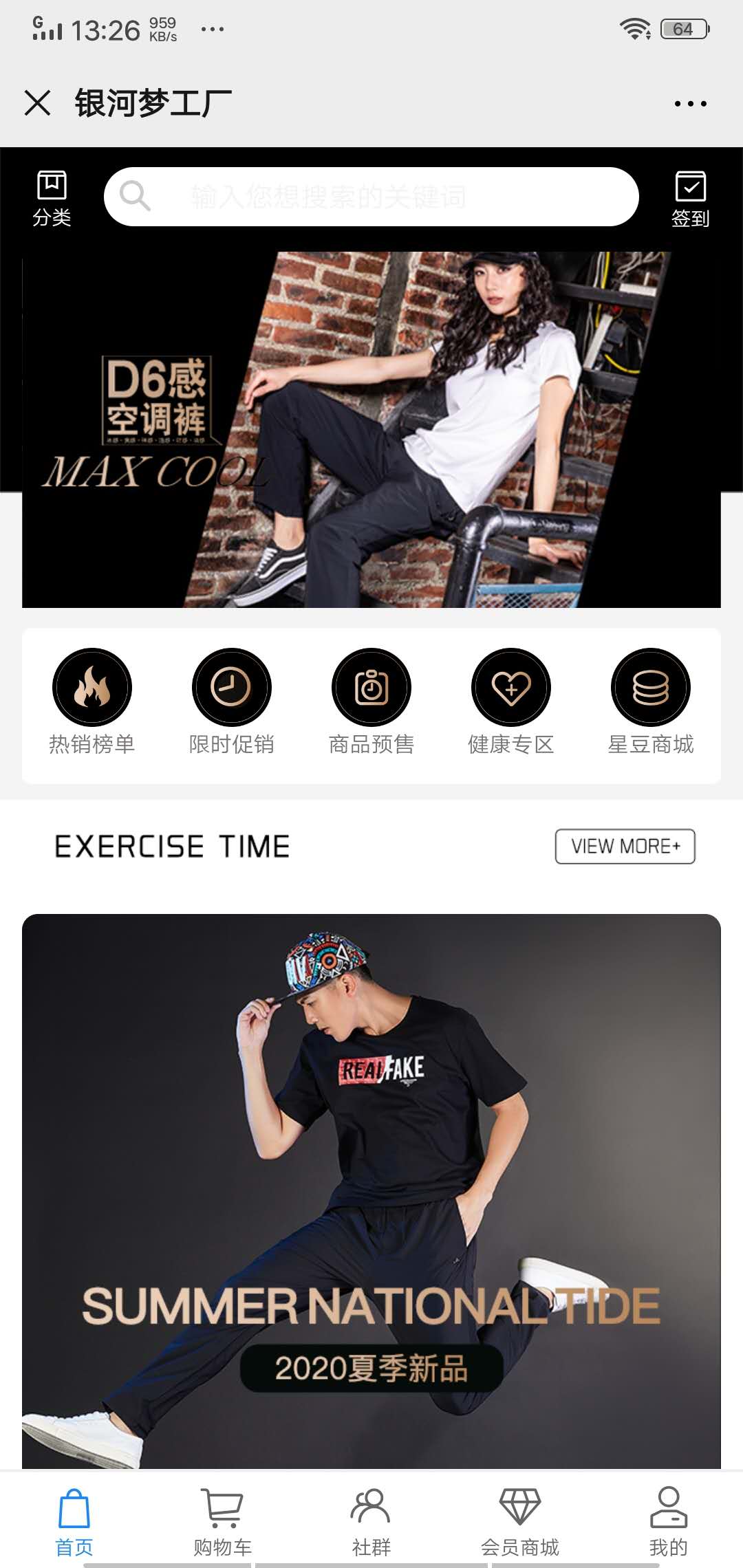Tap VIEW MORE+ beside Exercise Time
Viewport: 743px width, 1568px height.
pos(625,846)
